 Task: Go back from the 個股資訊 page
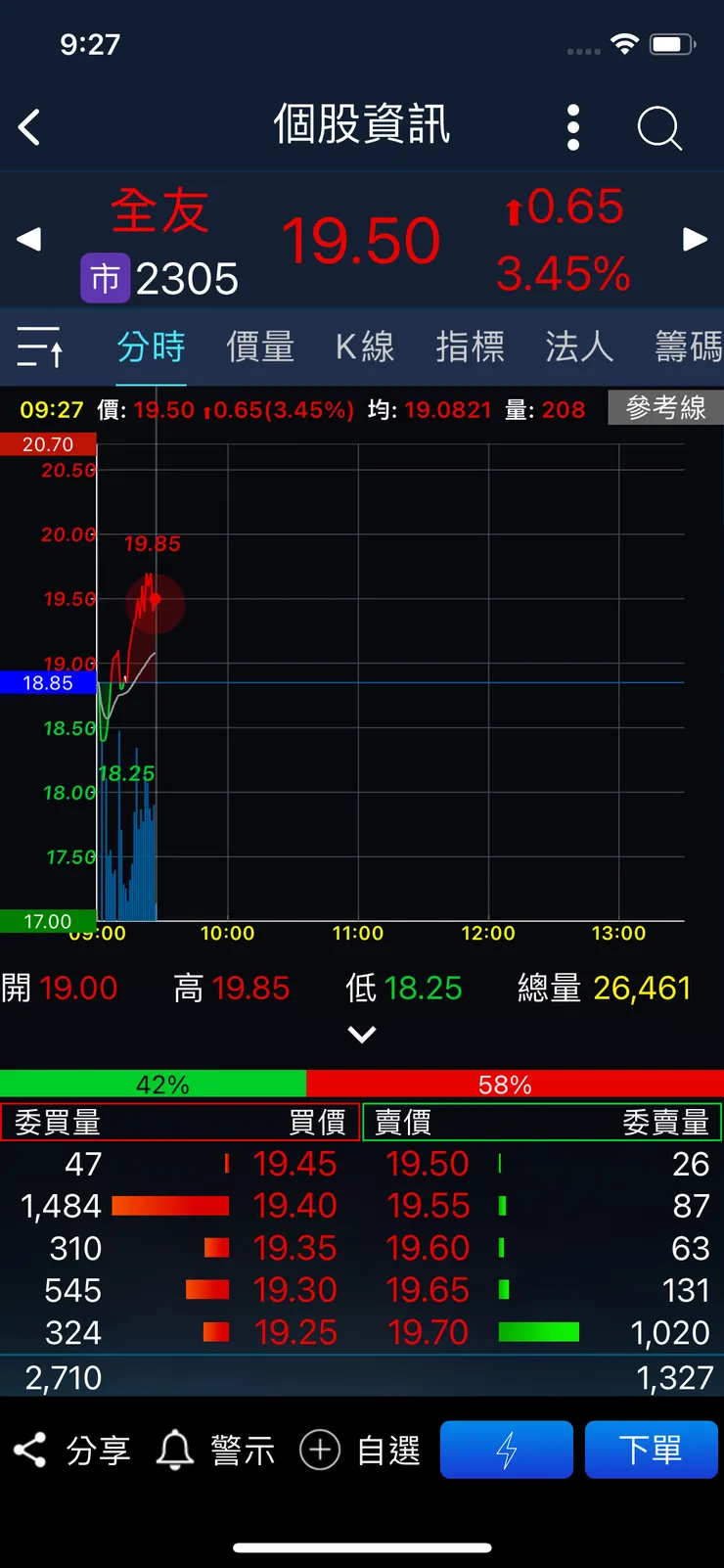click(x=30, y=127)
